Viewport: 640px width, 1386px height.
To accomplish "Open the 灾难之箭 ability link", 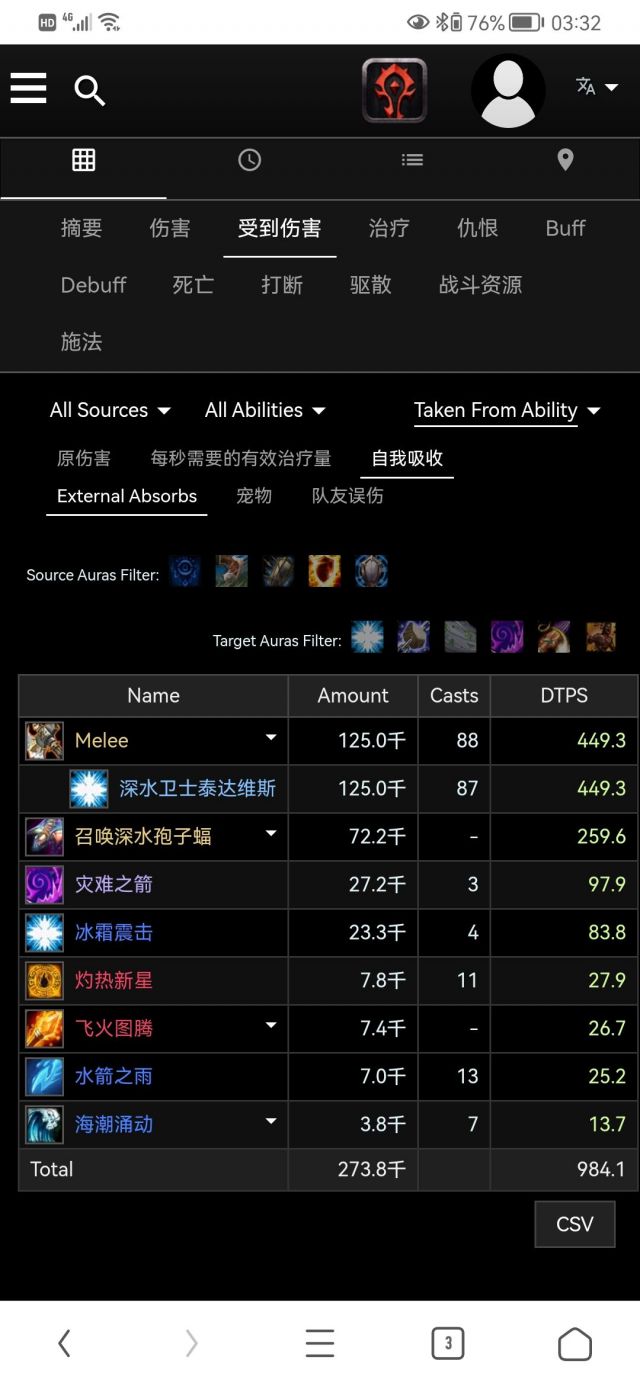I will pyautogui.click(x=114, y=884).
